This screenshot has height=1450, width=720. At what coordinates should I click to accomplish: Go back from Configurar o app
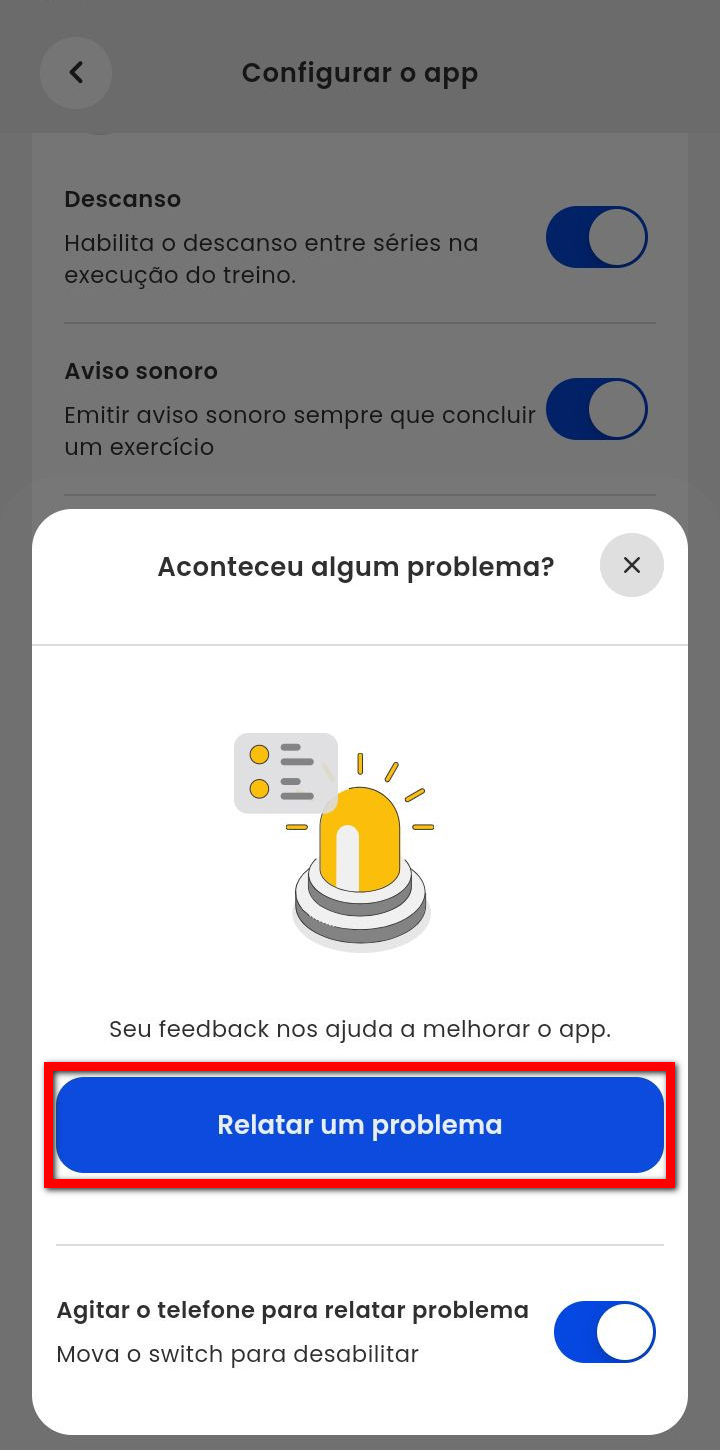[76, 73]
